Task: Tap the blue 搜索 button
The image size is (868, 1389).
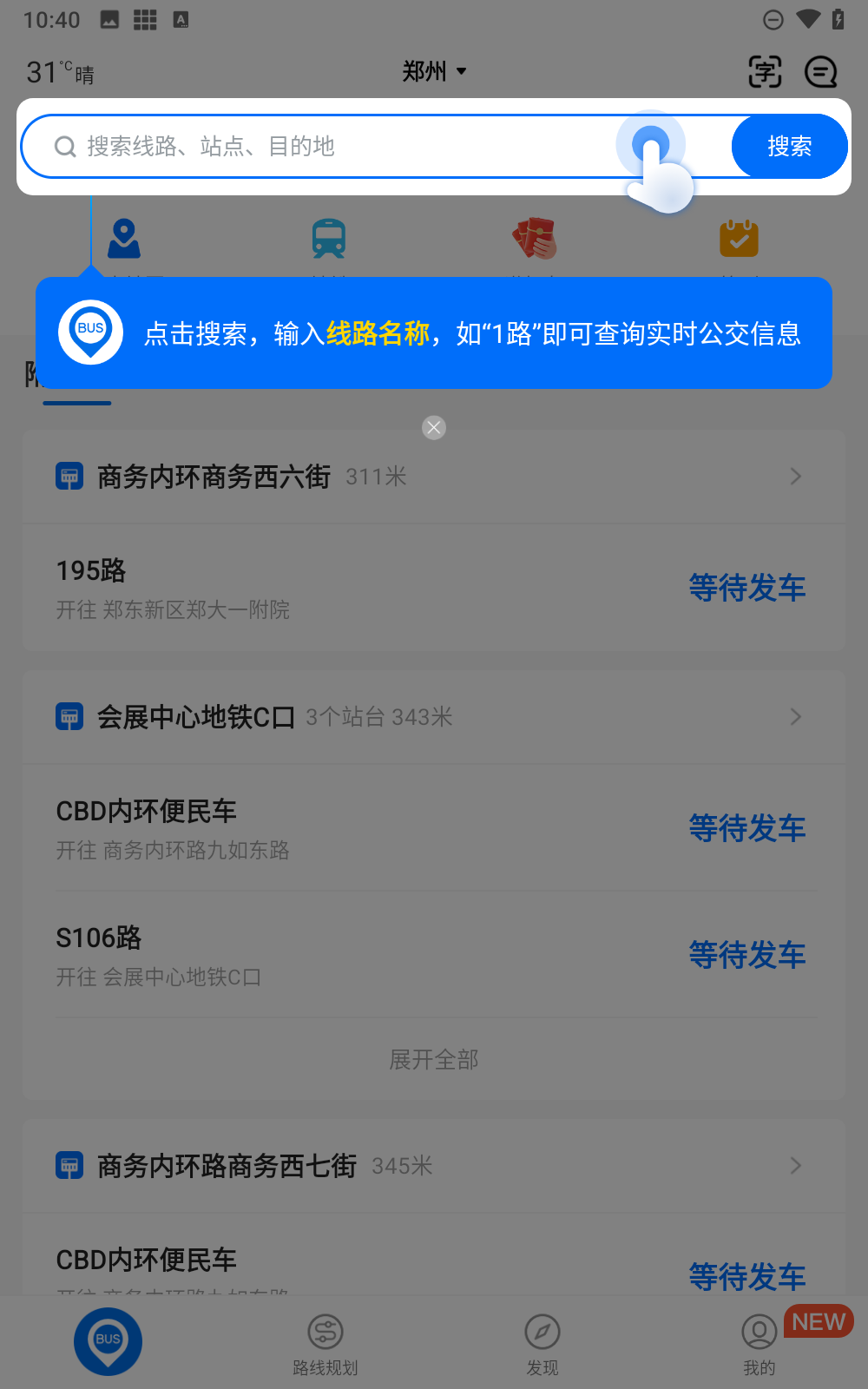Action: click(789, 146)
